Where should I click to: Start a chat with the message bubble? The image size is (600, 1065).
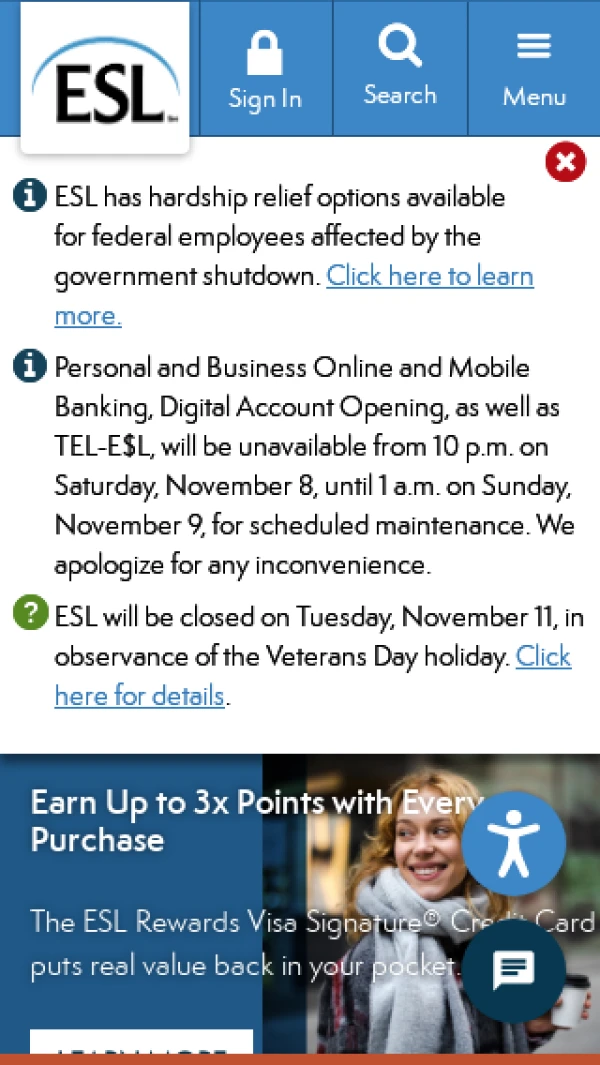click(514, 969)
